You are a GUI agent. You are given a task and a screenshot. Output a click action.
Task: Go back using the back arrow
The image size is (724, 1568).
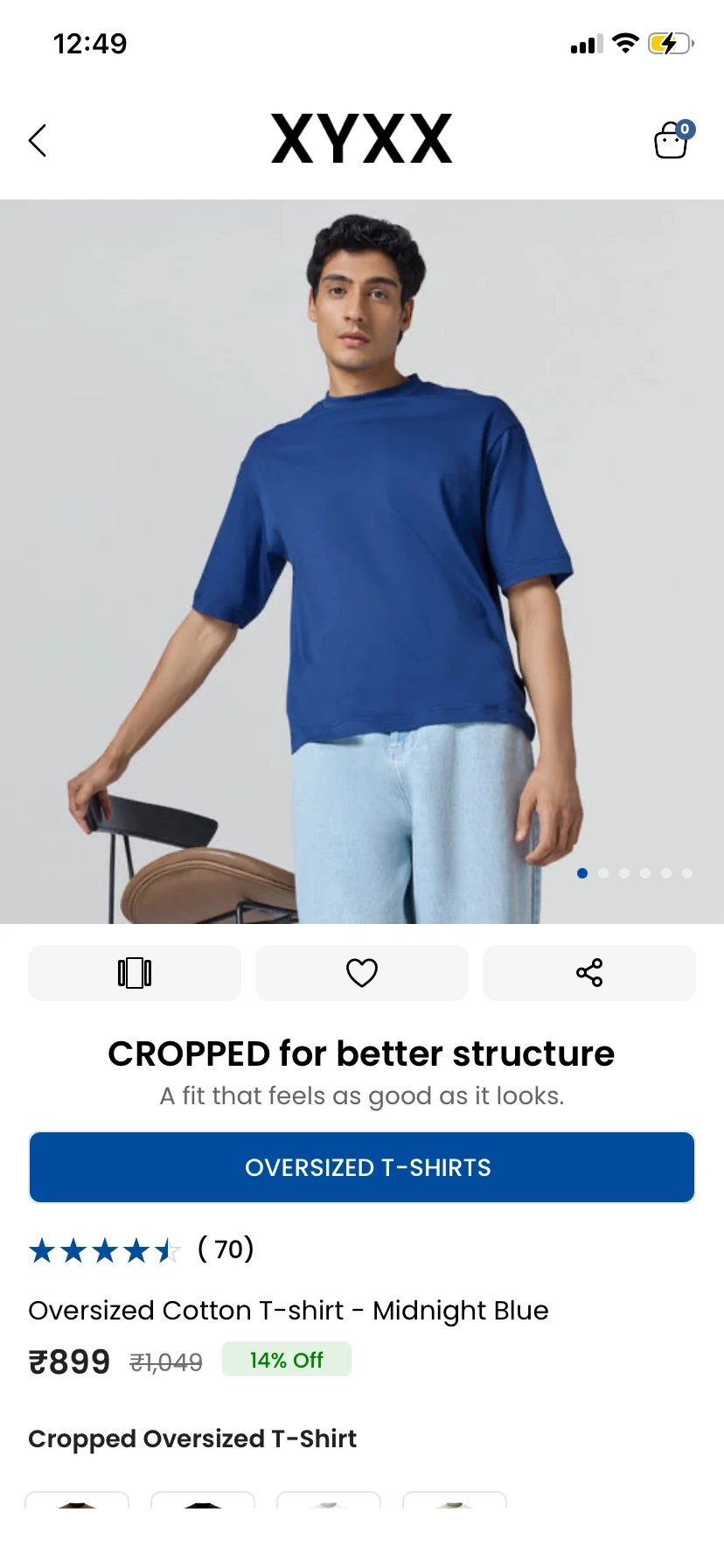pos(37,140)
